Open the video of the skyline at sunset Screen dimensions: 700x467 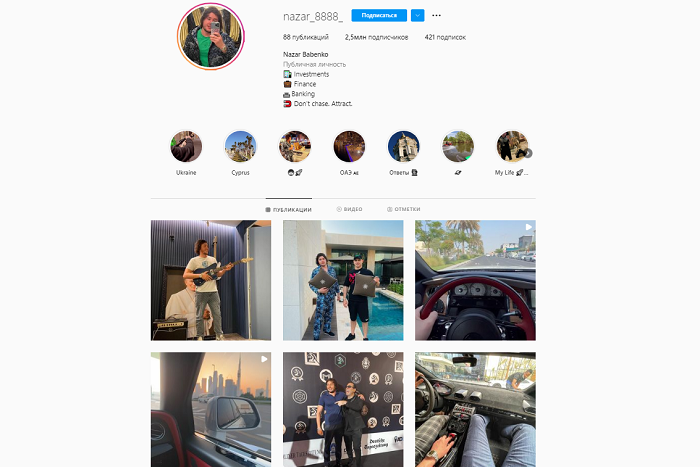click(x=210, y=410)
